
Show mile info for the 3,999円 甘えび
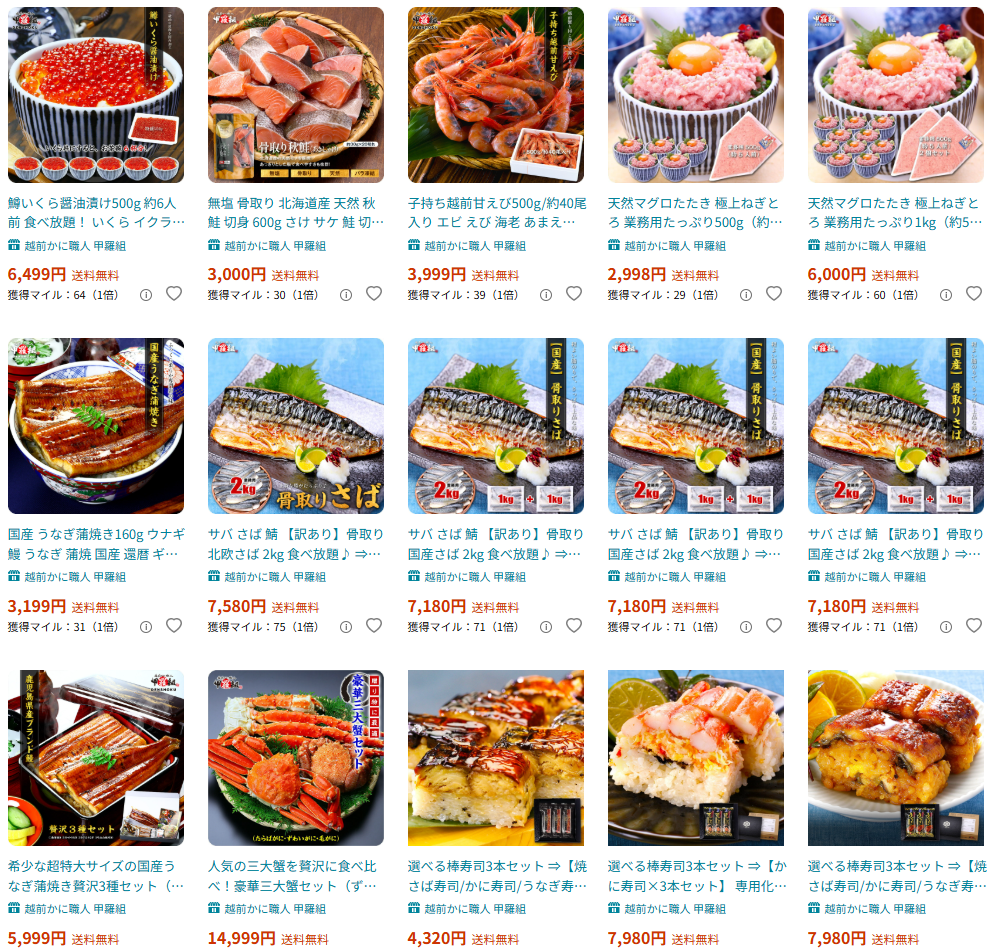[x=546, y=295]
